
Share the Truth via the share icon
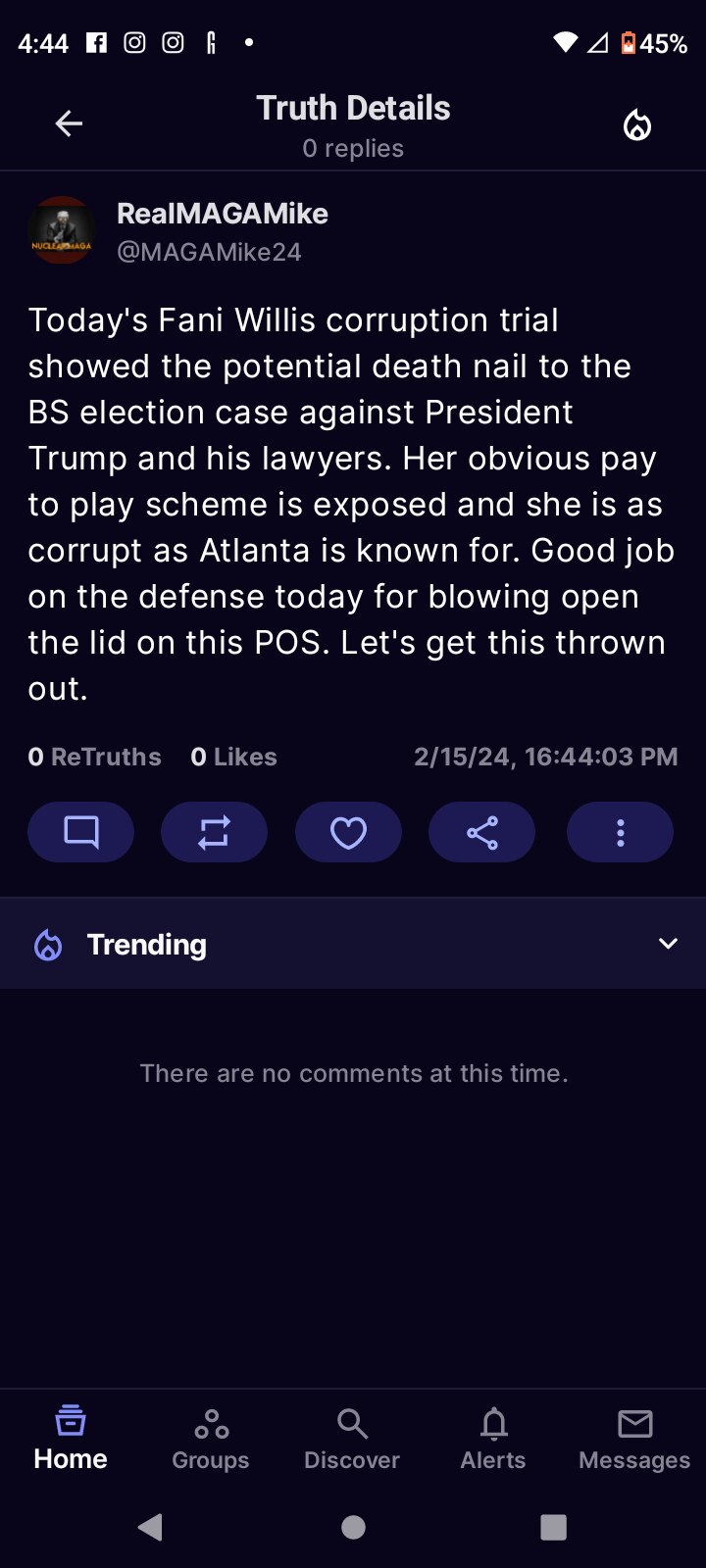click(x=481, y=831)
